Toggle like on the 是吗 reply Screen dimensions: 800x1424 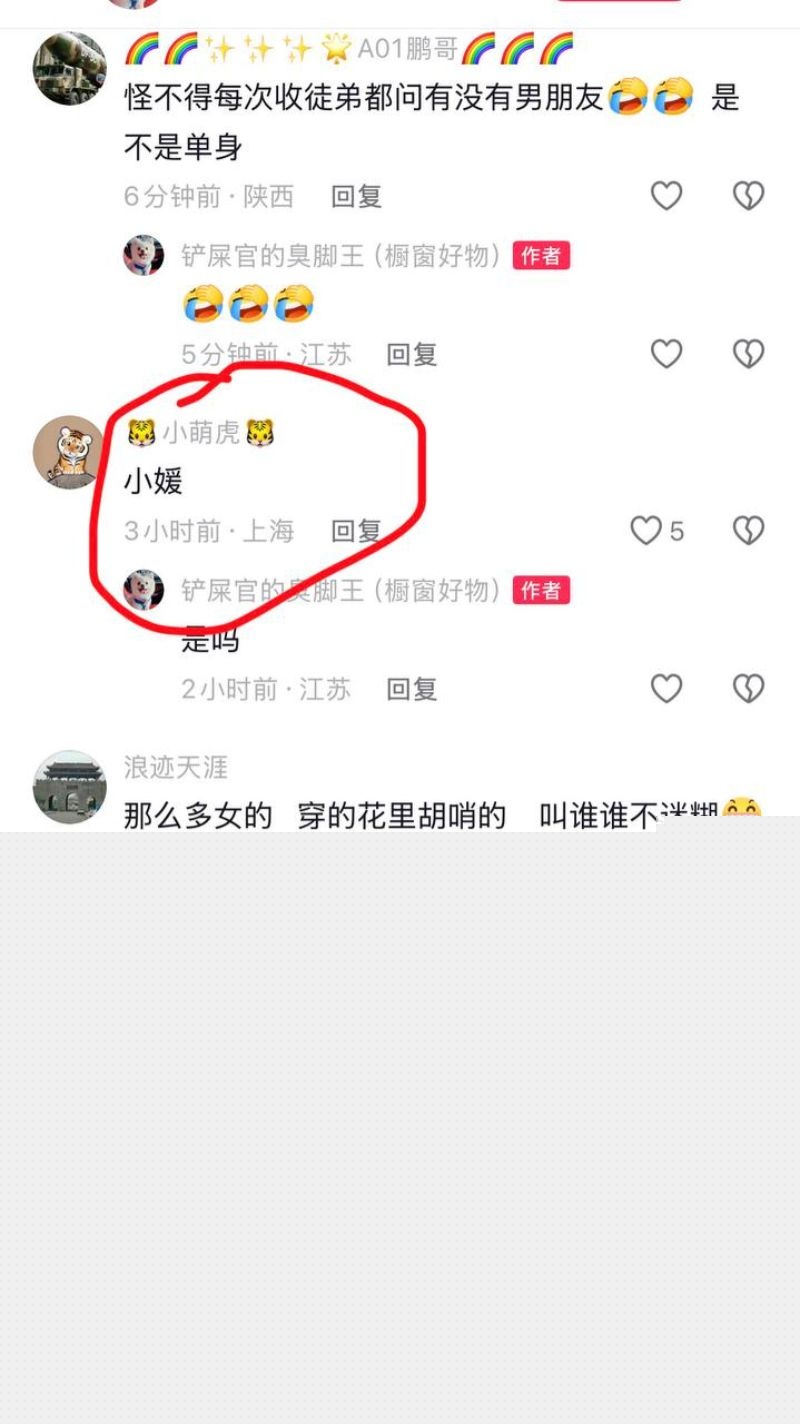tap(666, 689)
